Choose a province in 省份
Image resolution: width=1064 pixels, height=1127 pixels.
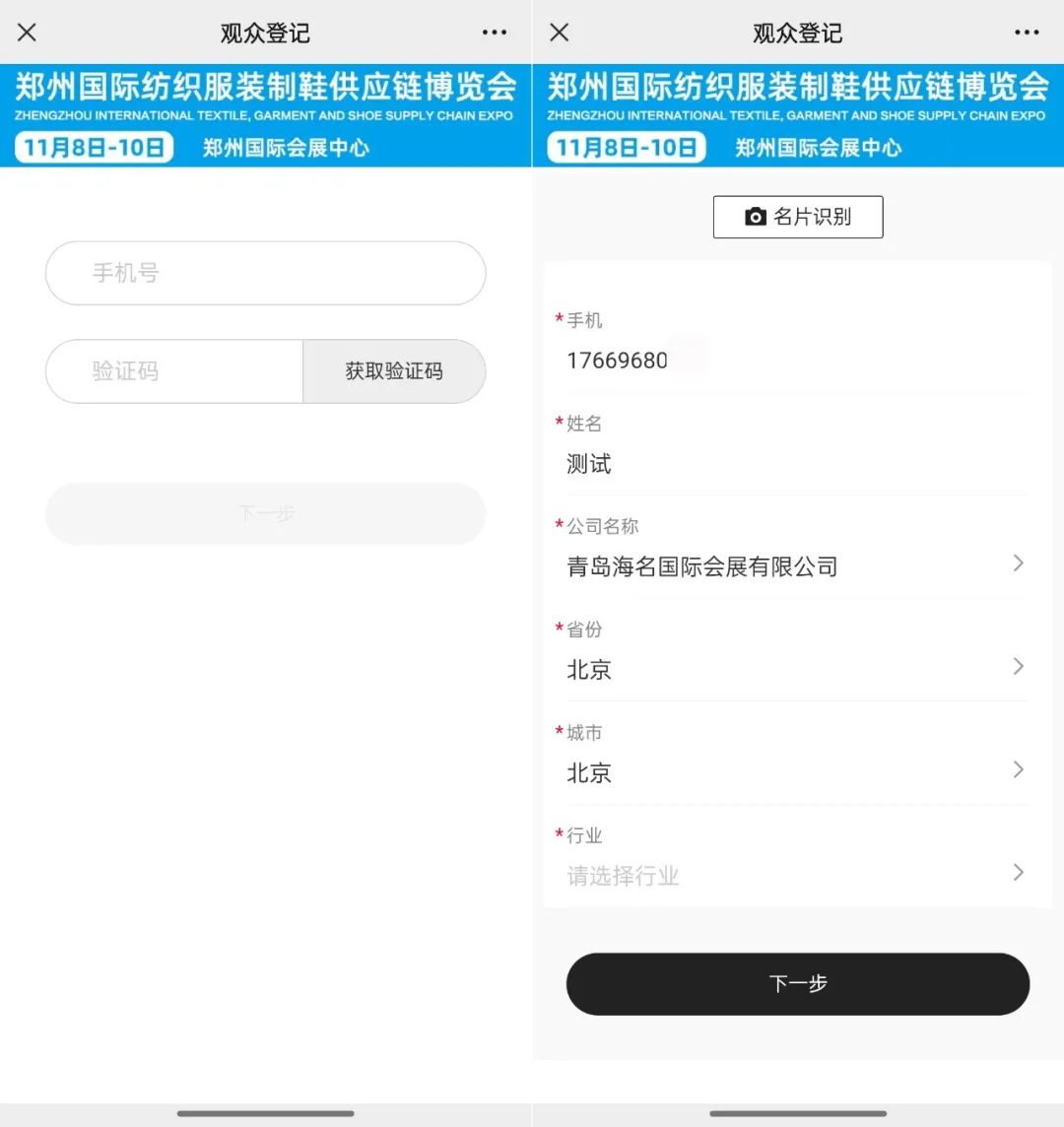click(794, 670)
